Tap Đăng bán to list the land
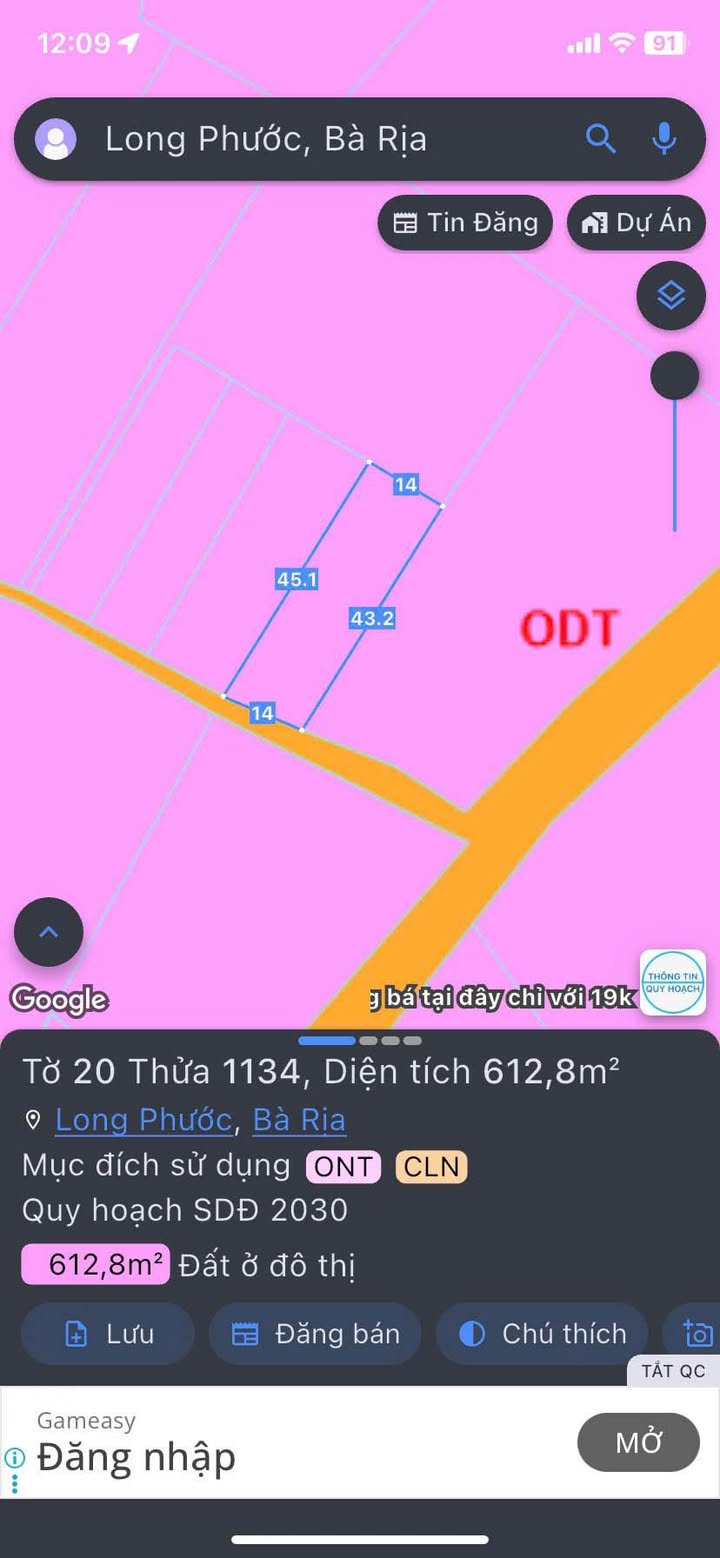Viewport: 720px width, 1558px height. (x=315, y=1334)
